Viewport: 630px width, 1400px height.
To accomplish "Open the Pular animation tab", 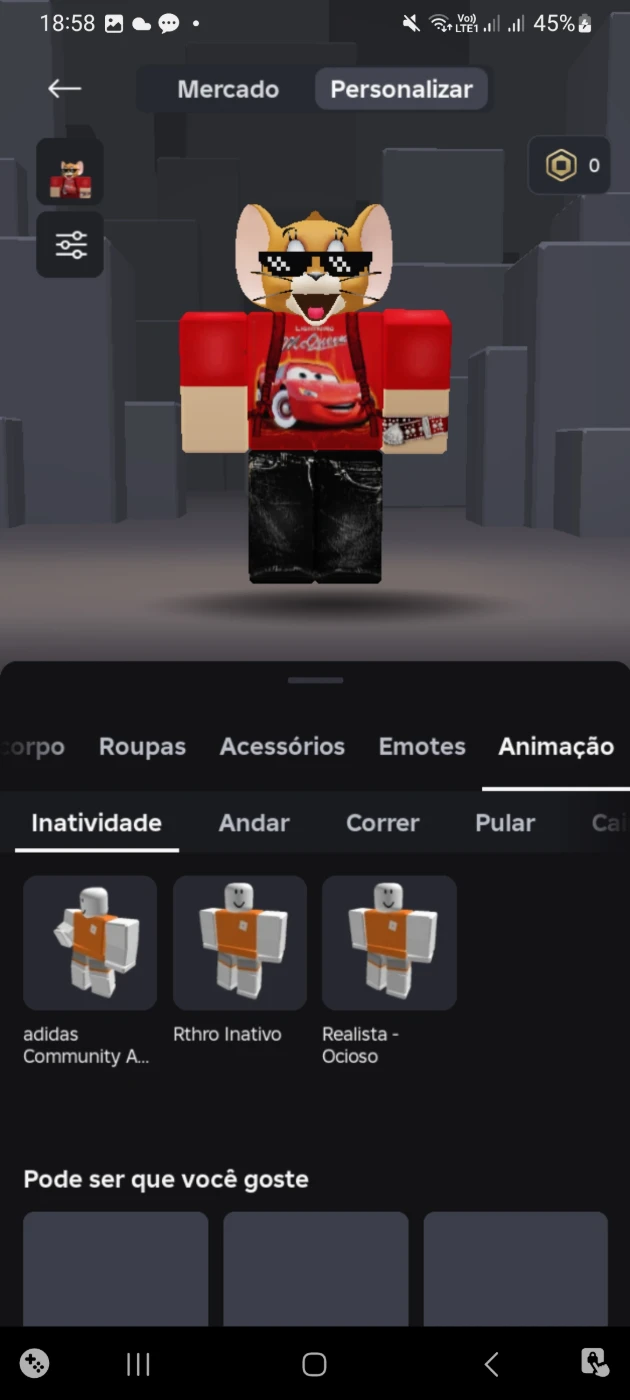I will tap(505, 823).
